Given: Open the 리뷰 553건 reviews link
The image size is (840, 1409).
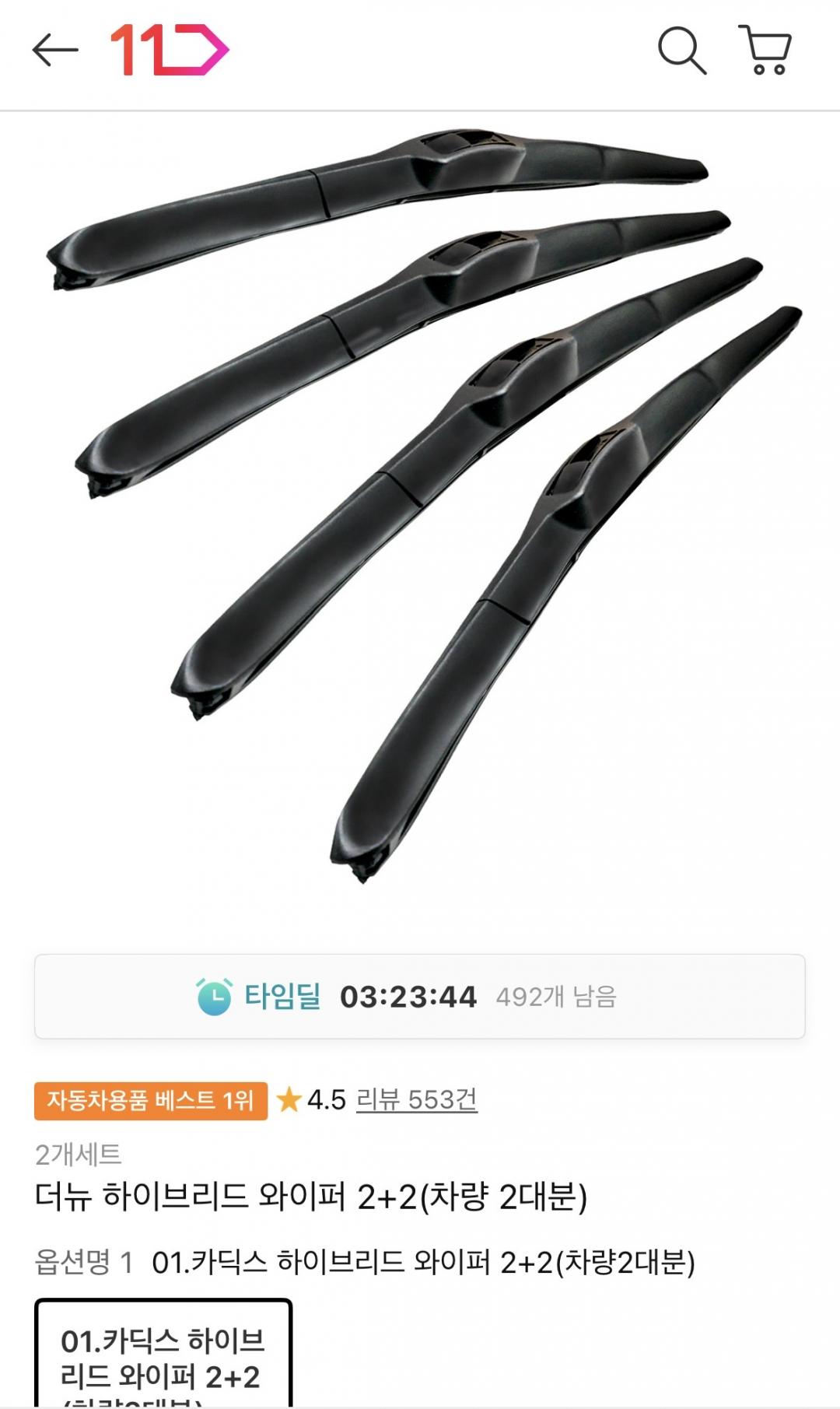Looking at the screenshot, I should [416, 1099].
